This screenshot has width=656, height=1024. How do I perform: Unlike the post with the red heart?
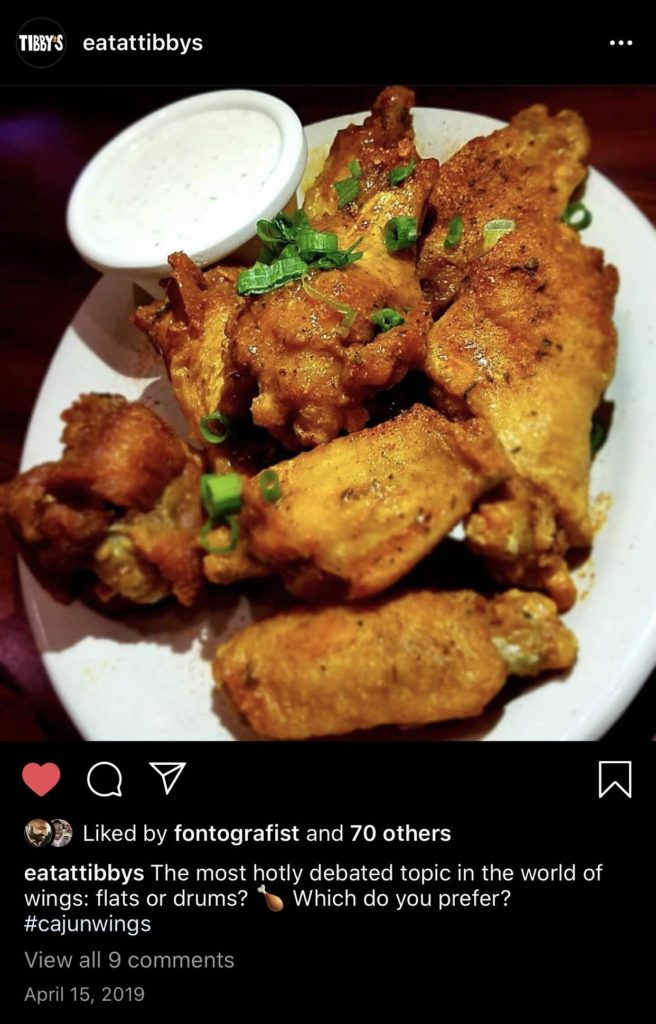[x=41, y=779]
